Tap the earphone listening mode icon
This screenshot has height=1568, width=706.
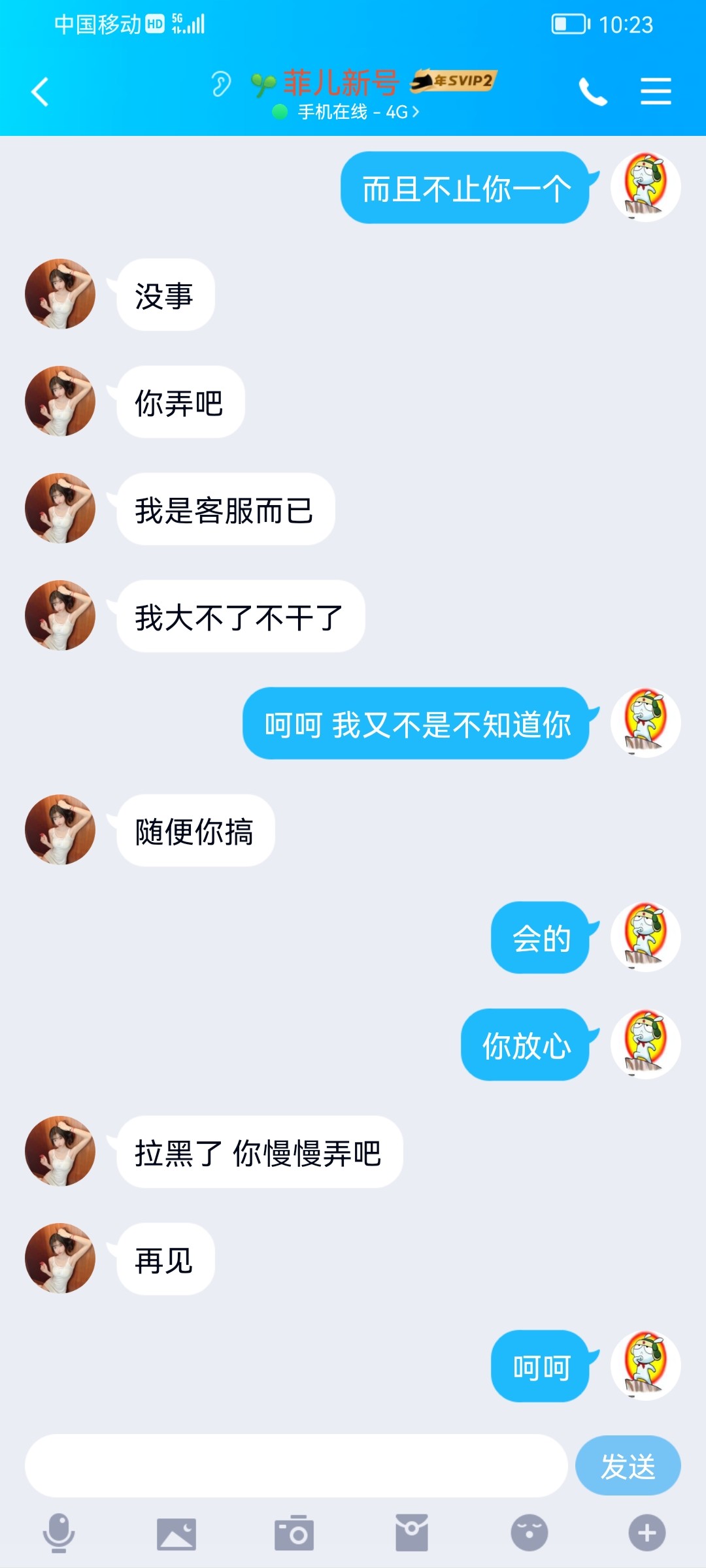click(x=222, y=83)
